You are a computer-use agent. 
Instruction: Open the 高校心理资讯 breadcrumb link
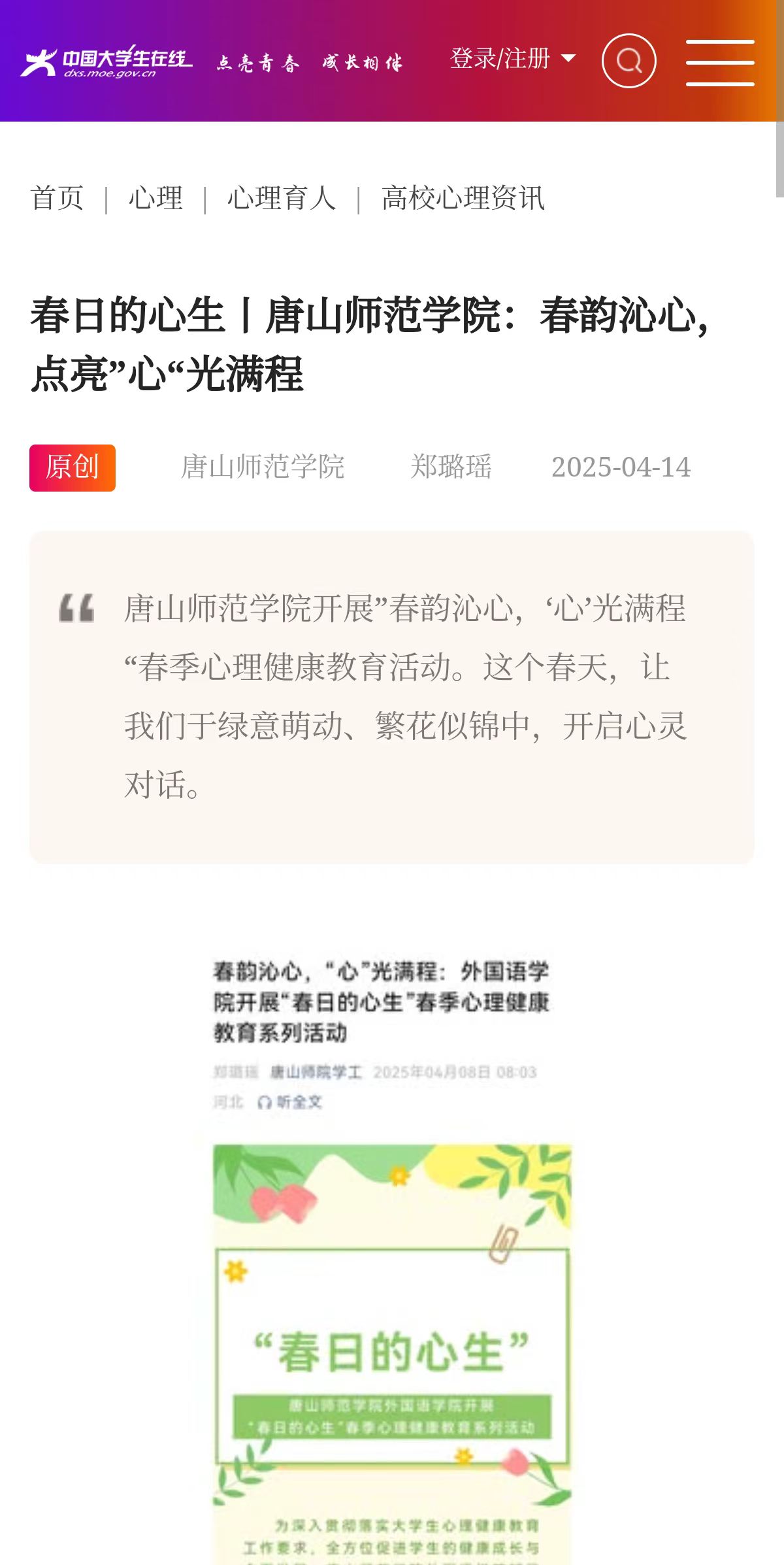[x=463, y=198]
